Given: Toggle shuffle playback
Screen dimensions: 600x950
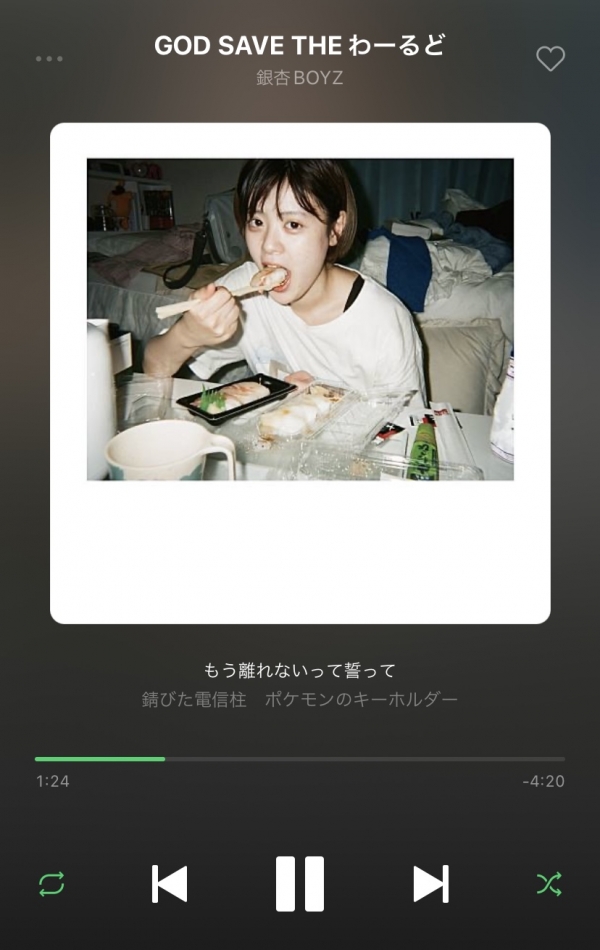Looking at the screenshot, I should (548, 884).
